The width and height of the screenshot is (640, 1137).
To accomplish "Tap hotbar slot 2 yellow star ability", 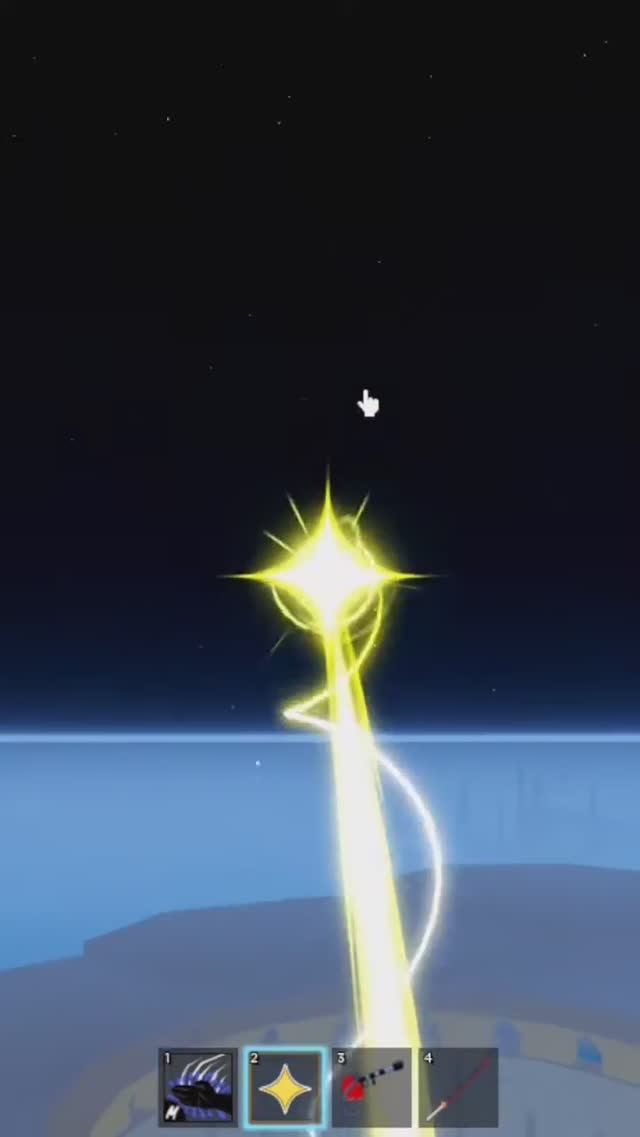I will pos(285,1088).
